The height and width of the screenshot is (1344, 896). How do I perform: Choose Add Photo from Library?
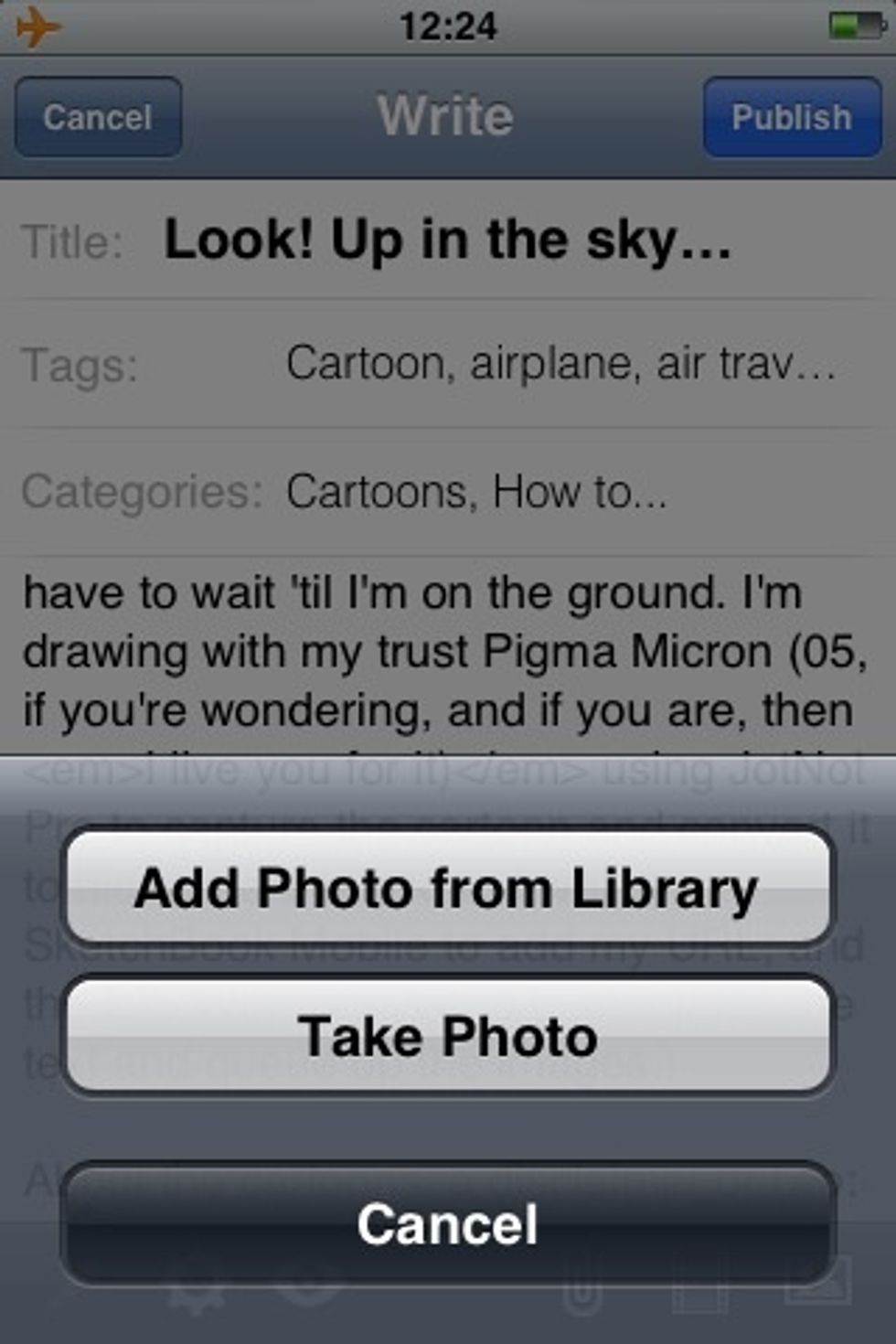pyautogui.click(x=448, y=885)
